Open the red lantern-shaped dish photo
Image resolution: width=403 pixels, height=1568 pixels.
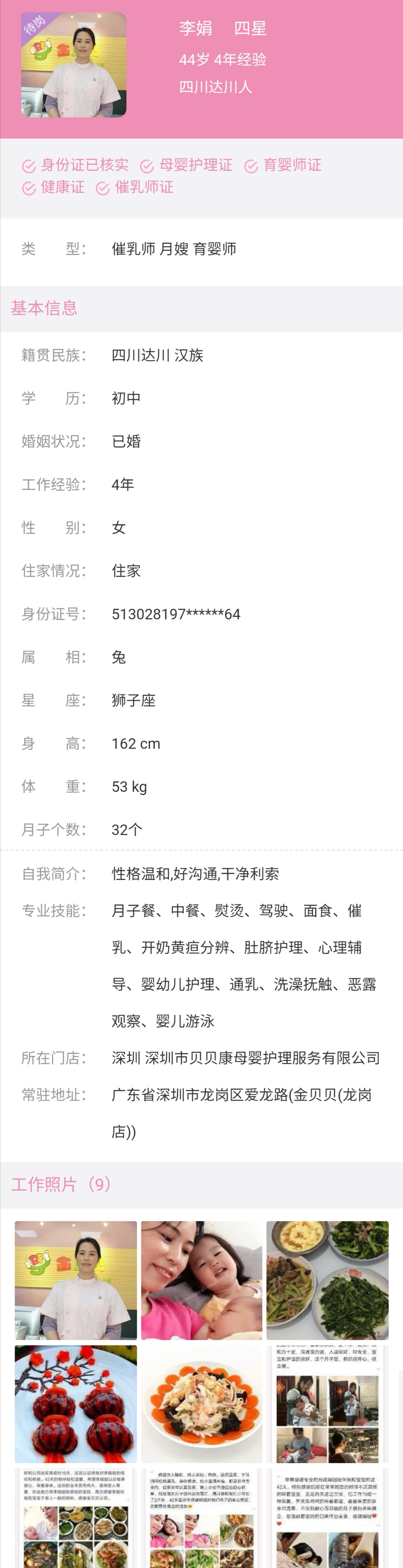[75, 1404]
